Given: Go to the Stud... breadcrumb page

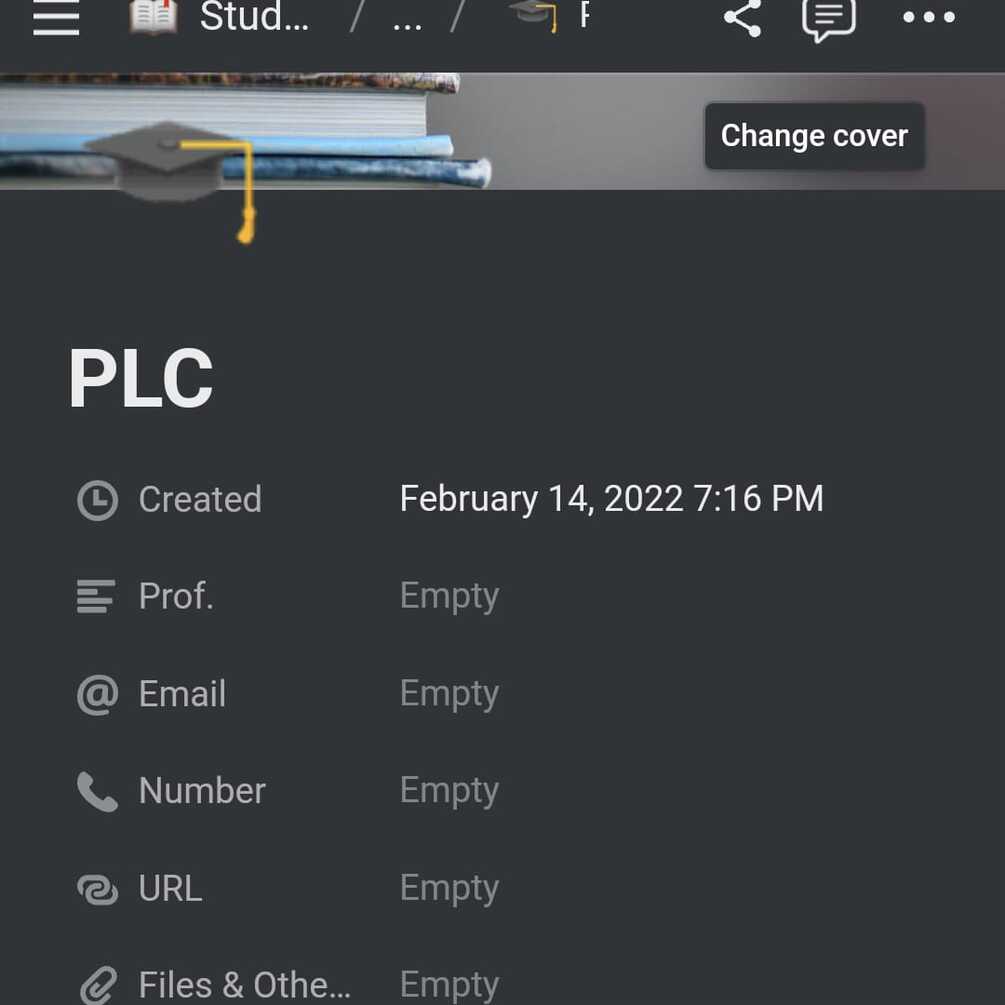Looking at the screenshot, I should click(x=222, y=17).
